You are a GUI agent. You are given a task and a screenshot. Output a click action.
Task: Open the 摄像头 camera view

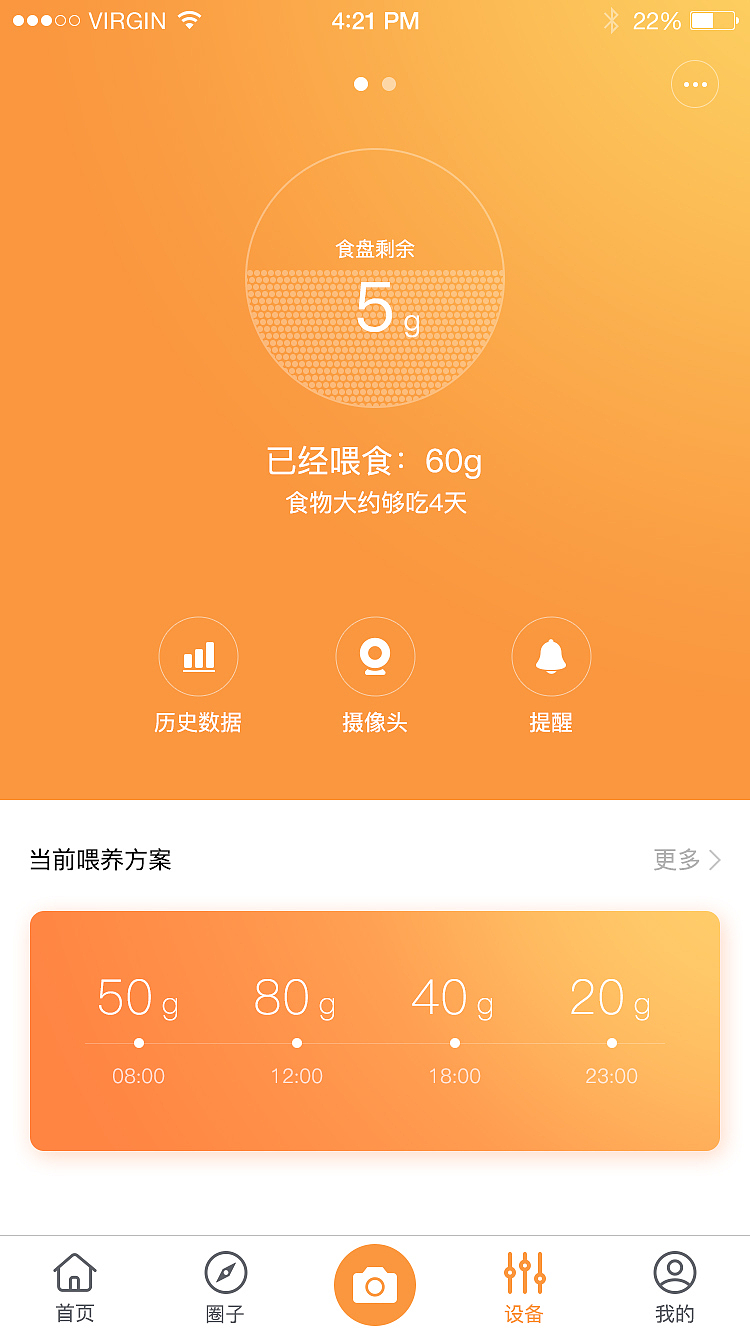375,657
